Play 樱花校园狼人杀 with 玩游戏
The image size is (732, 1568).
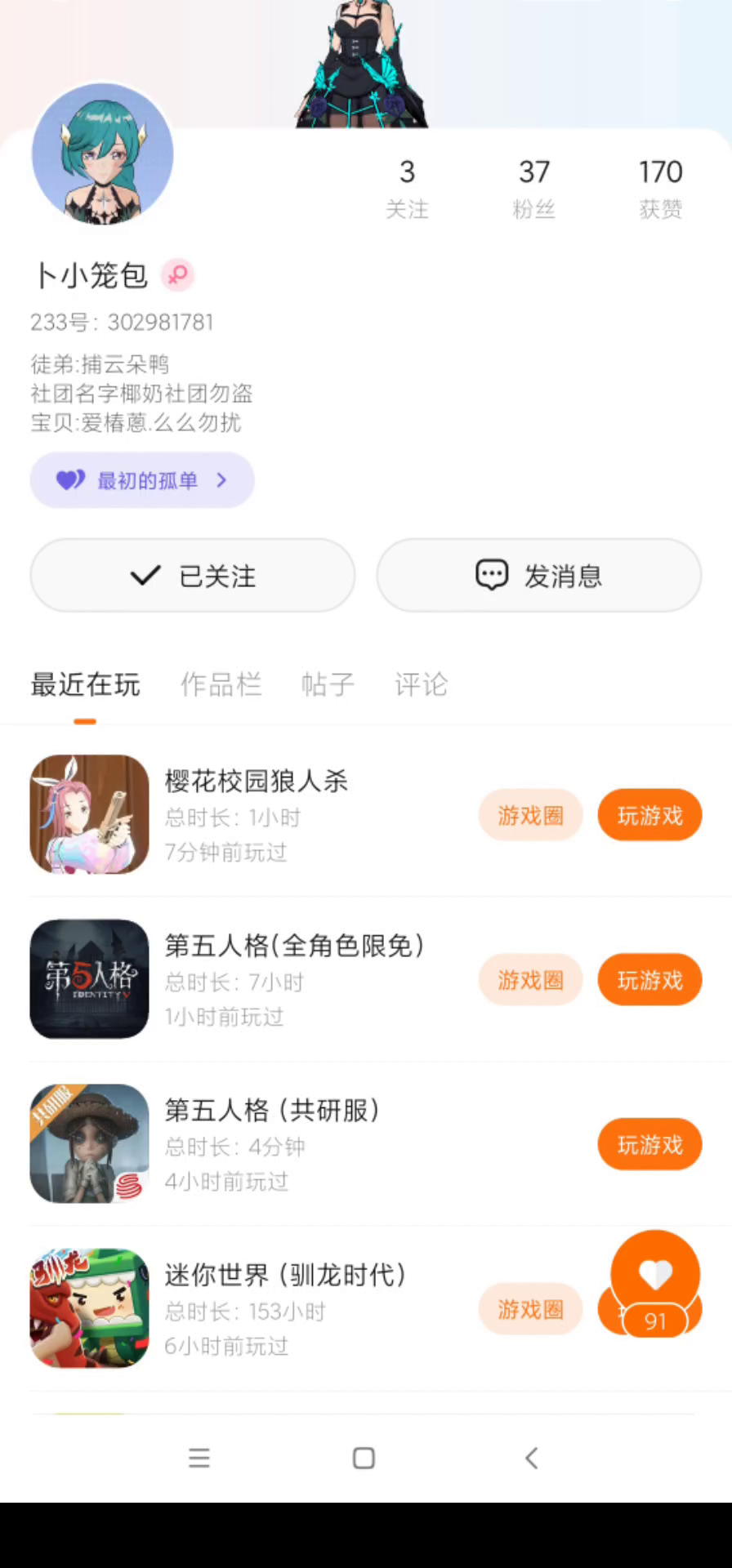point(649,815)
